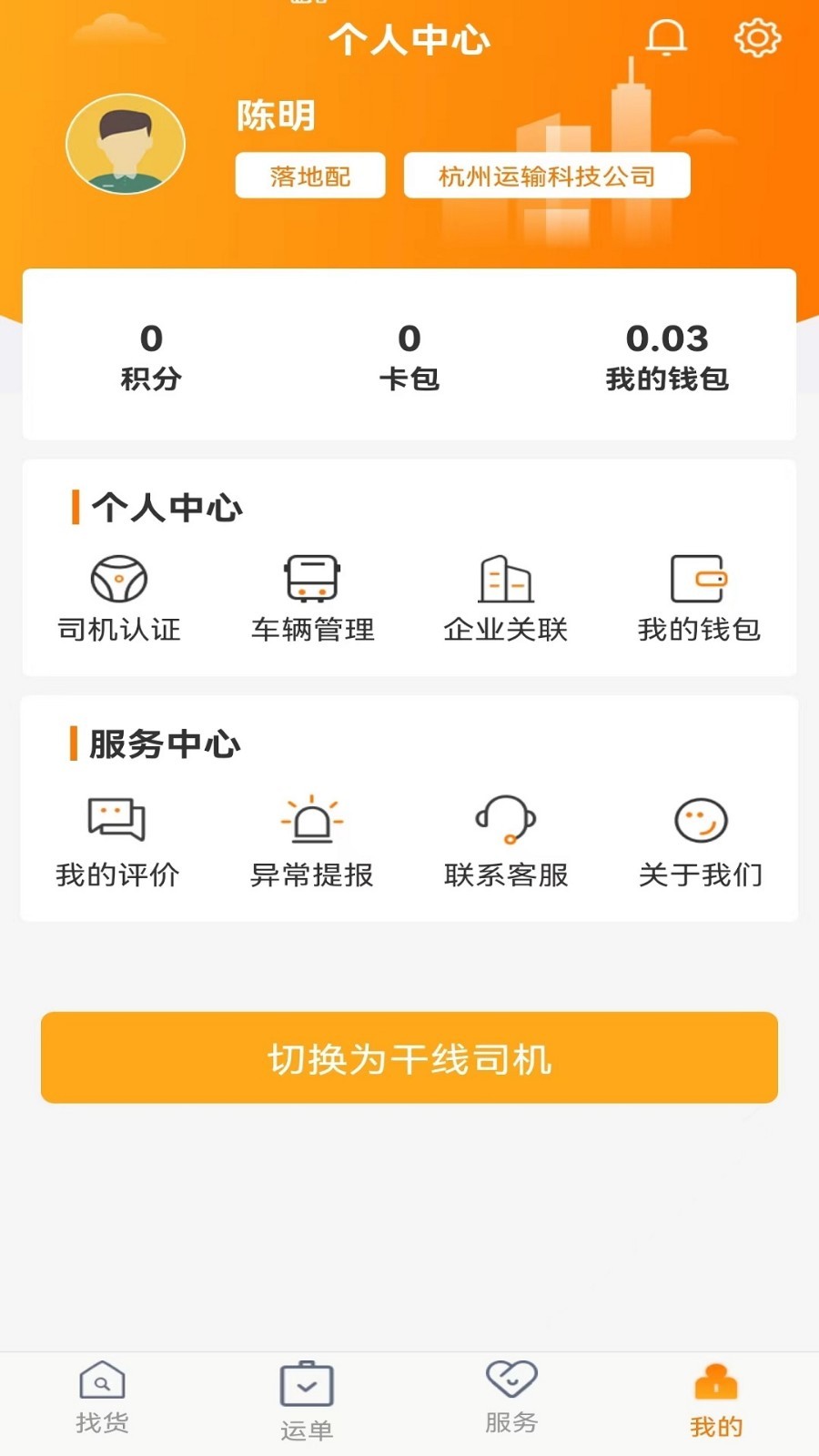
Task: Tap 切换为干线司机 button
Action: point(409,1057)
